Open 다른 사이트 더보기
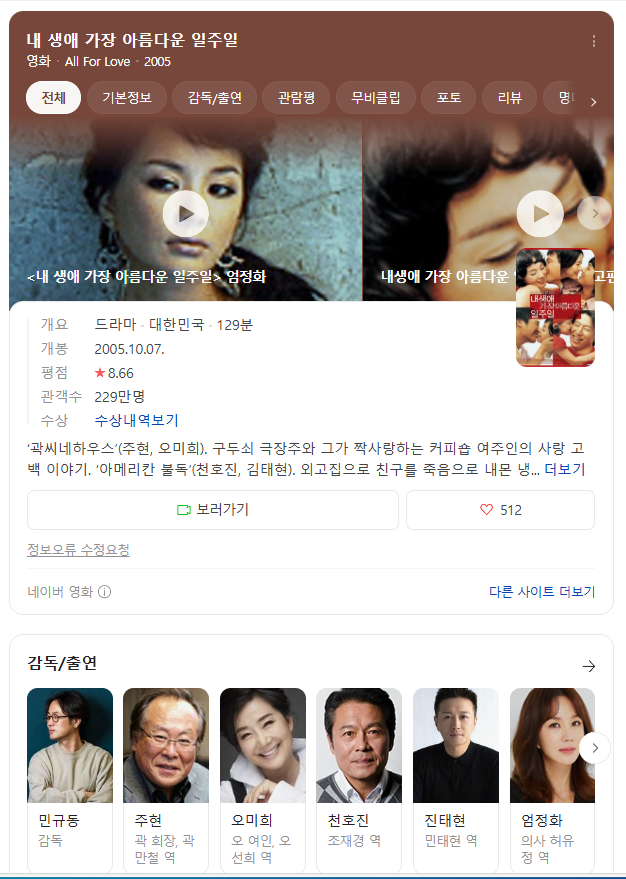The image size is (626, 879). pos(541,591)
